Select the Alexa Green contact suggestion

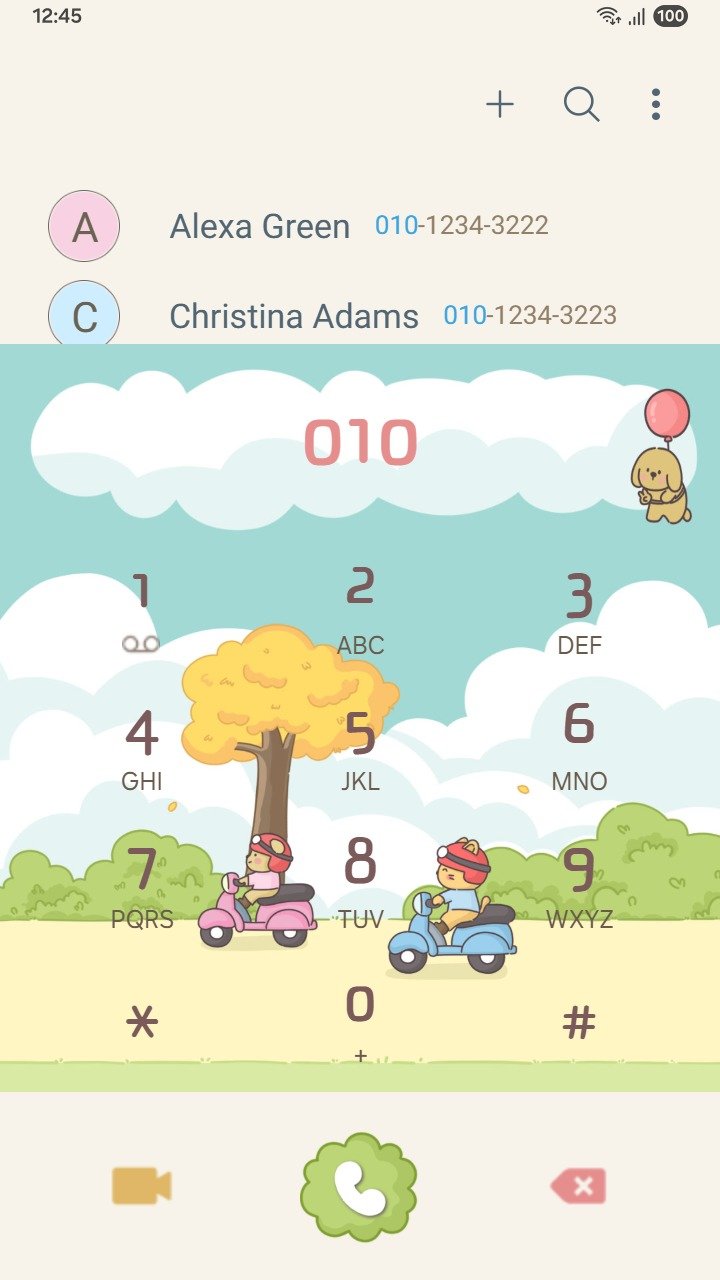pos(360,226)
